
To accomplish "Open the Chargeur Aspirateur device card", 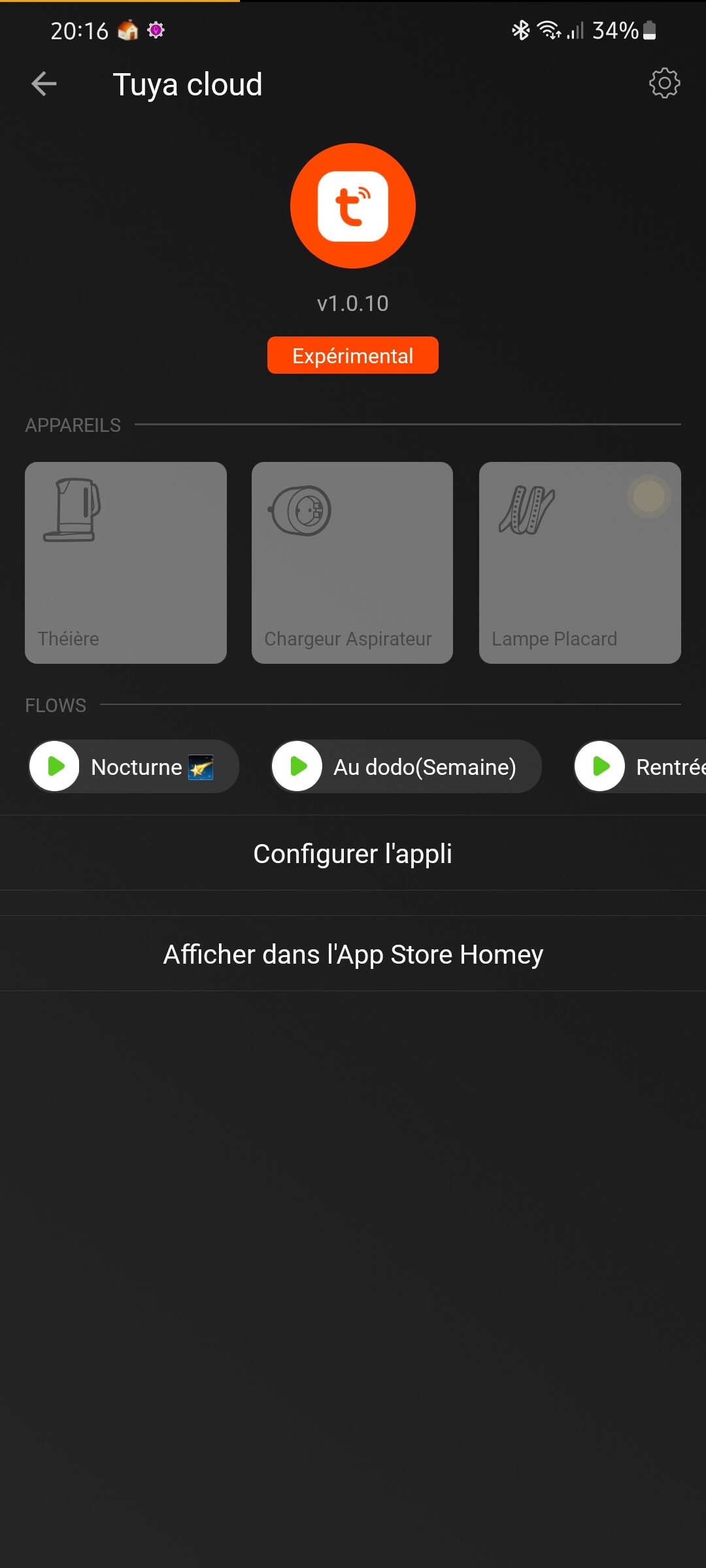I will [x=352, y=563].
